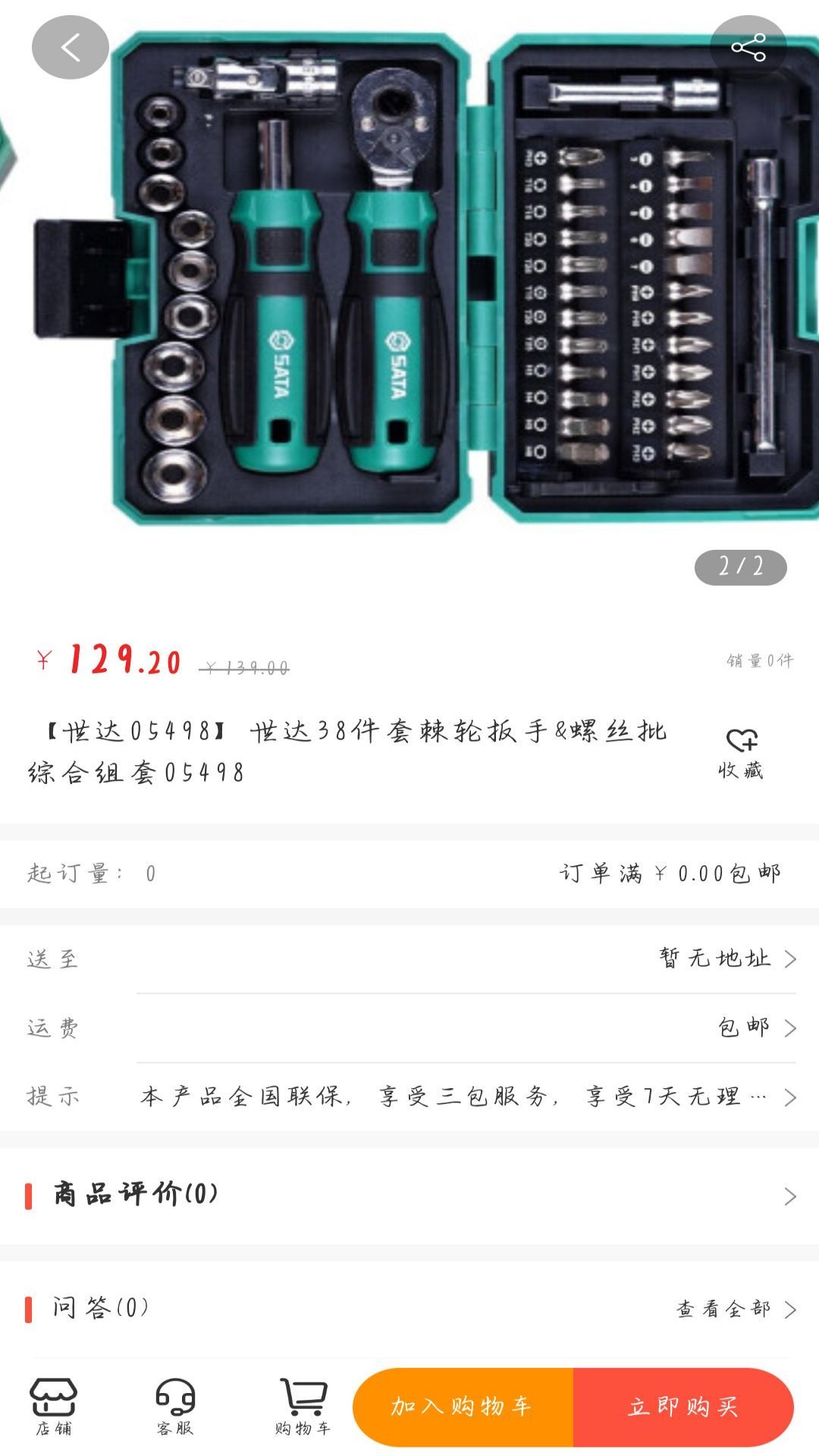View all Q&A (查看全部)
The height and width of the screenshot is (1456, 819).
[736, 1309]
